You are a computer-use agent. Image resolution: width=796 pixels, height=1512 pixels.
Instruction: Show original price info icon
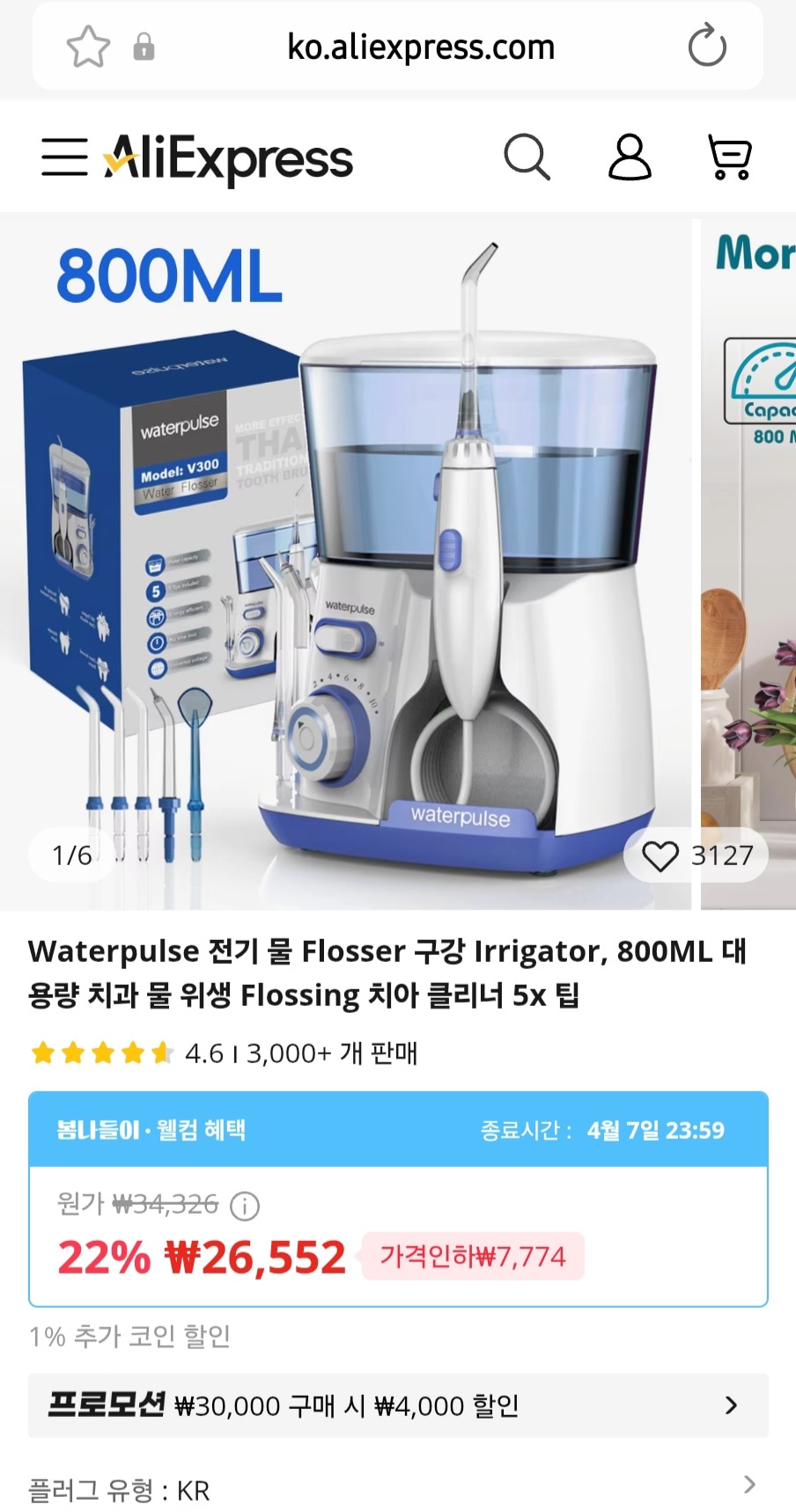pos(245,1206)
